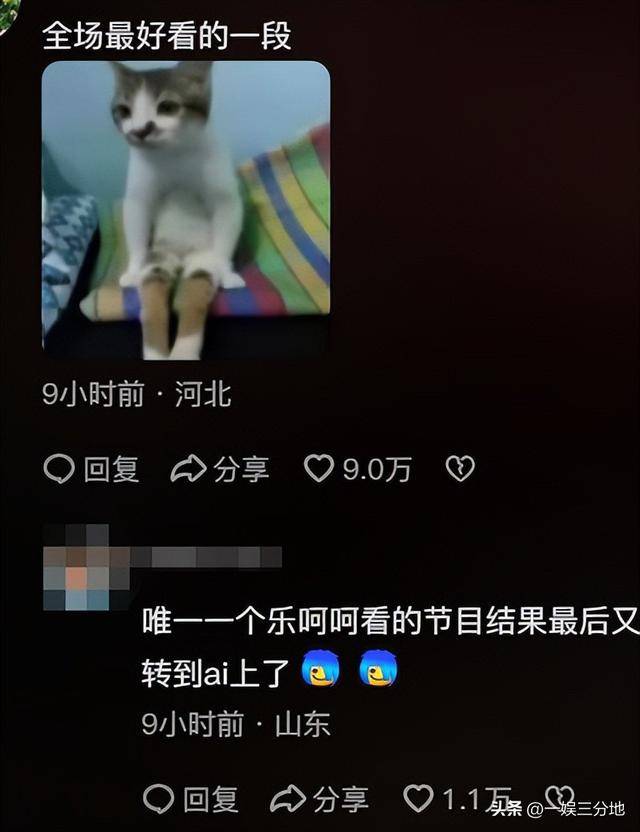Open the cat picture in the Hebei comment

pyautogui.click(x=186, y=210)
